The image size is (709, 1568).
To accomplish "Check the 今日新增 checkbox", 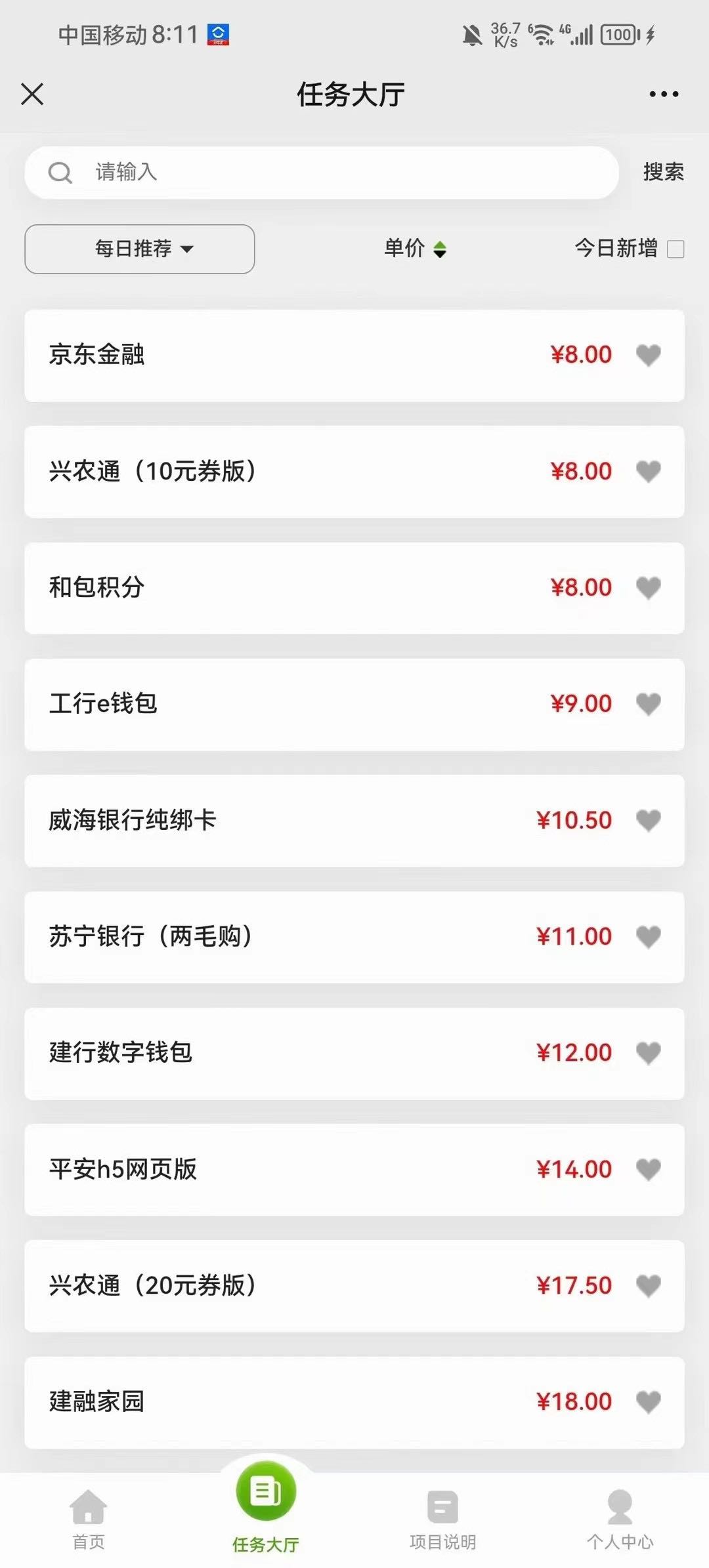I will [676, 249].
